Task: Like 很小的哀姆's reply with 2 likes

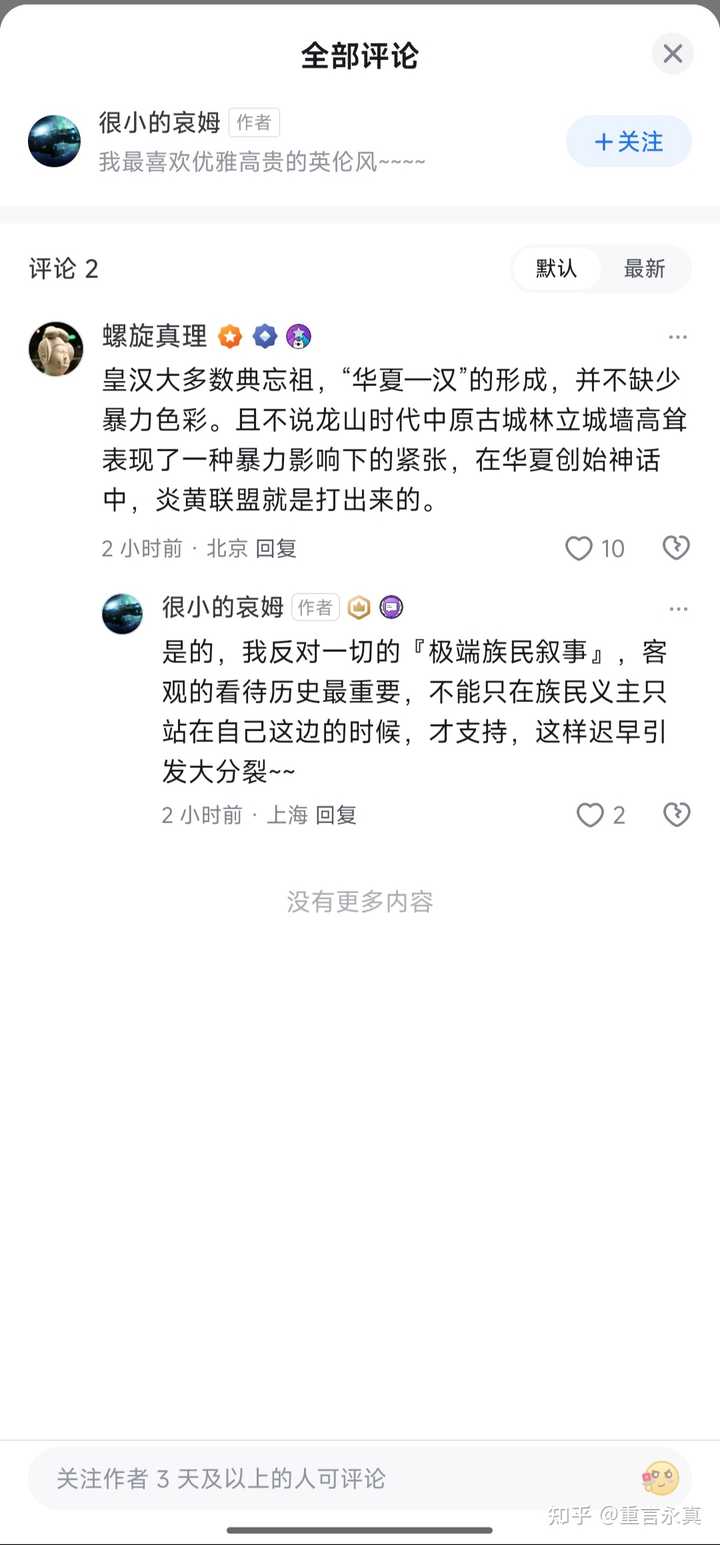Action: click(x=601, y=815)
